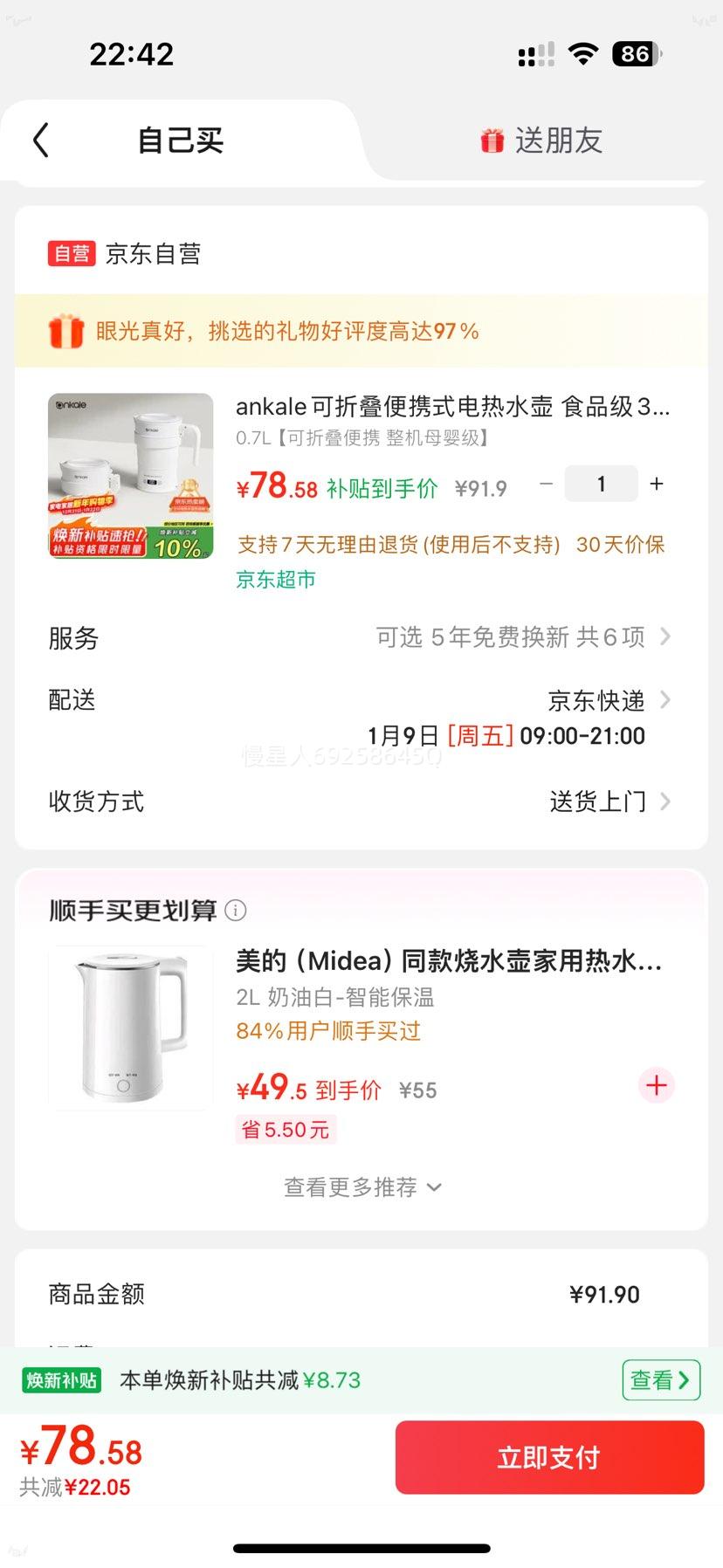This screenshot has height=1568, width=723.
Task: Open the ankale kettle product image
Action: coord(131,476)
